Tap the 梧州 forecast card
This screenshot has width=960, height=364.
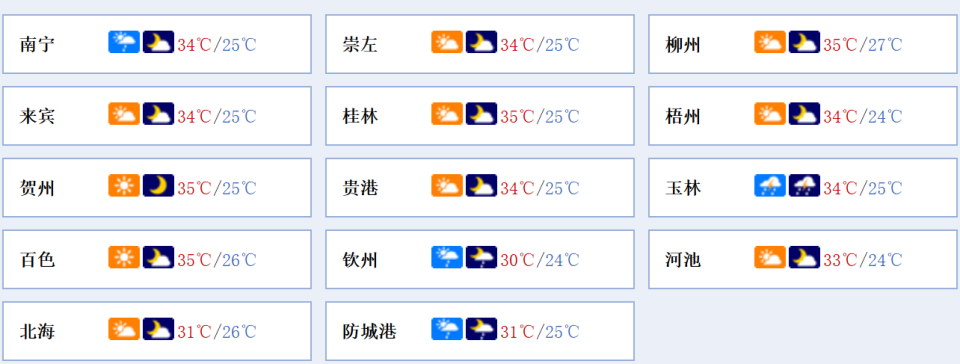tap(804, 116)
